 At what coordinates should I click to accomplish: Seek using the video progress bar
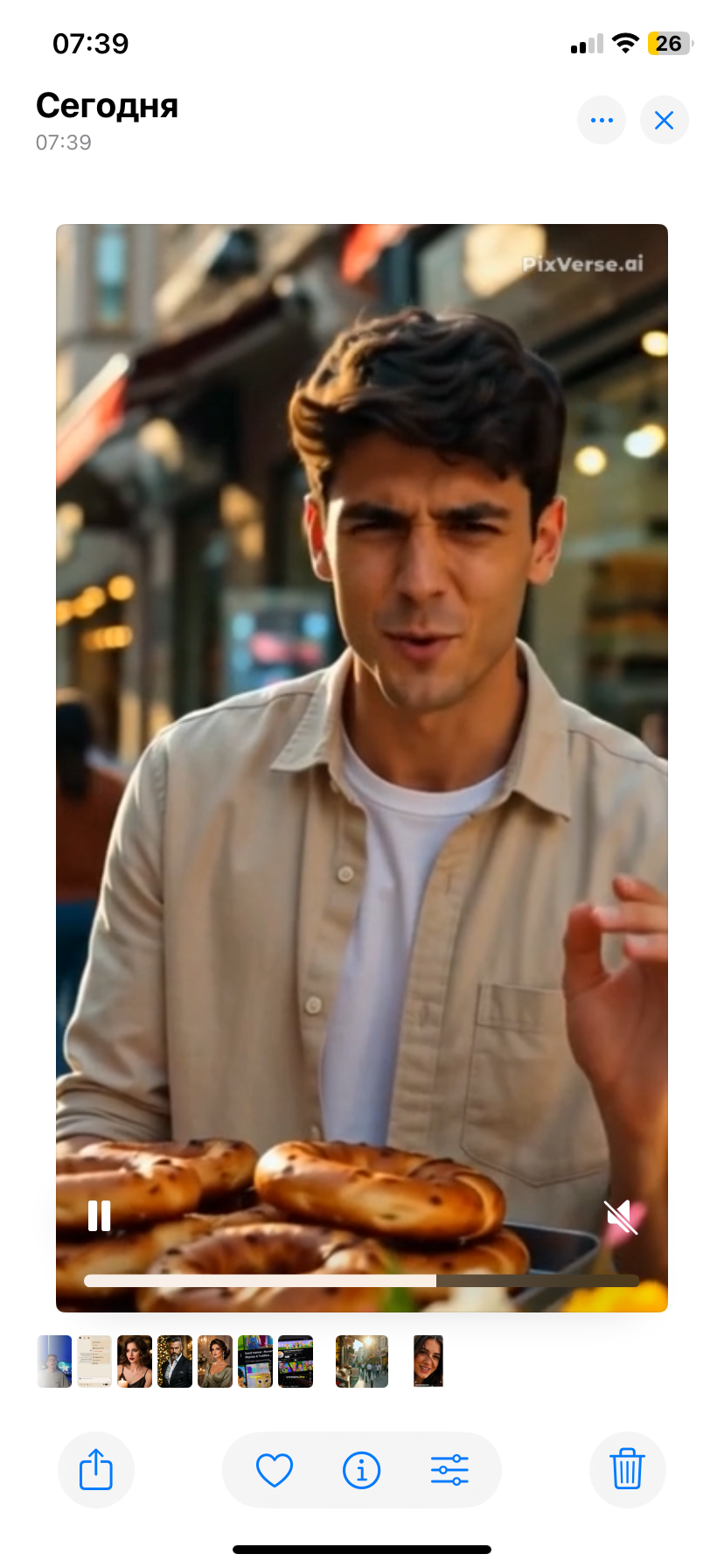[361, 1280]
